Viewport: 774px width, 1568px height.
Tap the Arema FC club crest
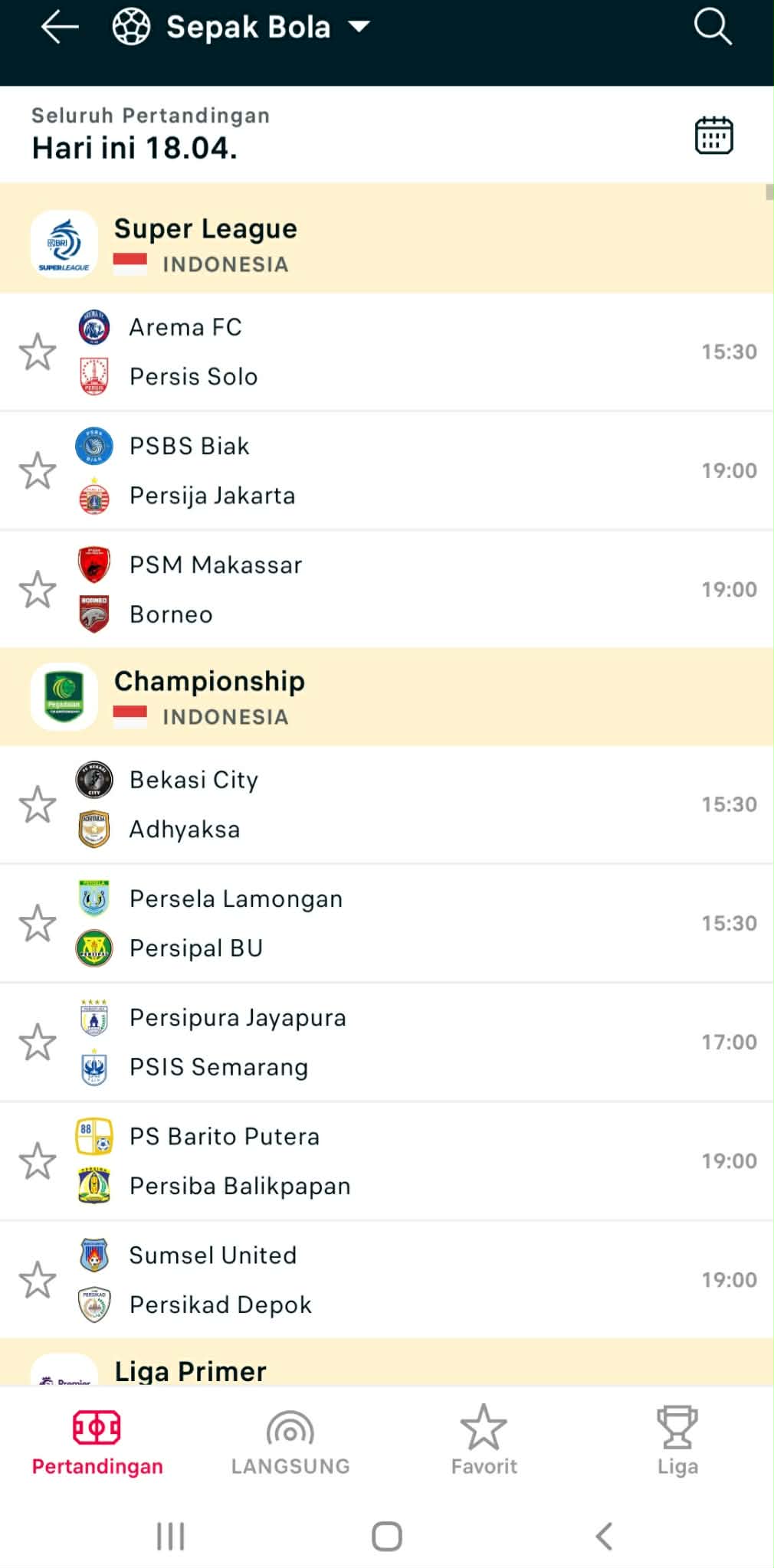(94, 327)
